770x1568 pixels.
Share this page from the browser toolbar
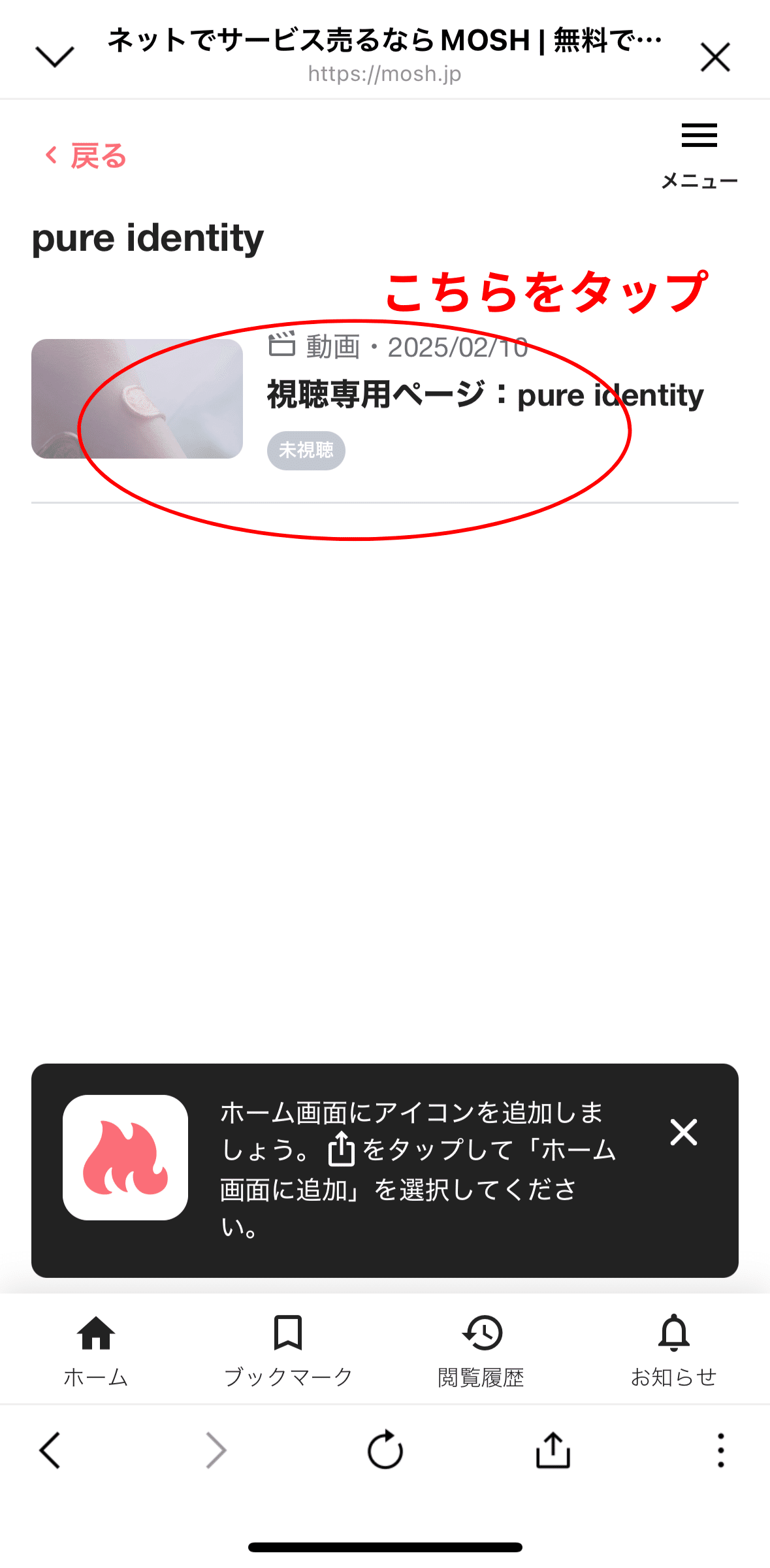[553, 1450]
